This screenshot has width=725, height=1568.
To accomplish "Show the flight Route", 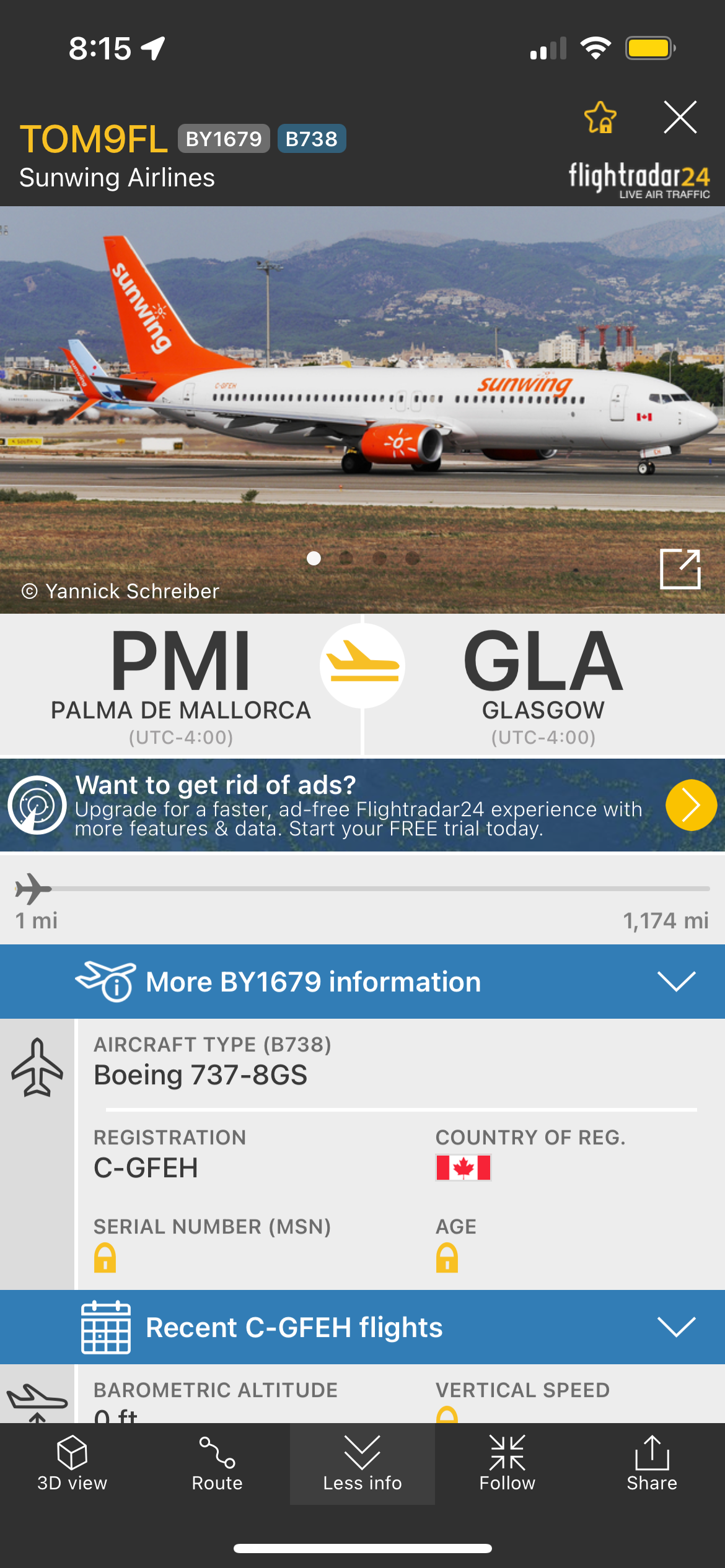I will (217, 1464).
